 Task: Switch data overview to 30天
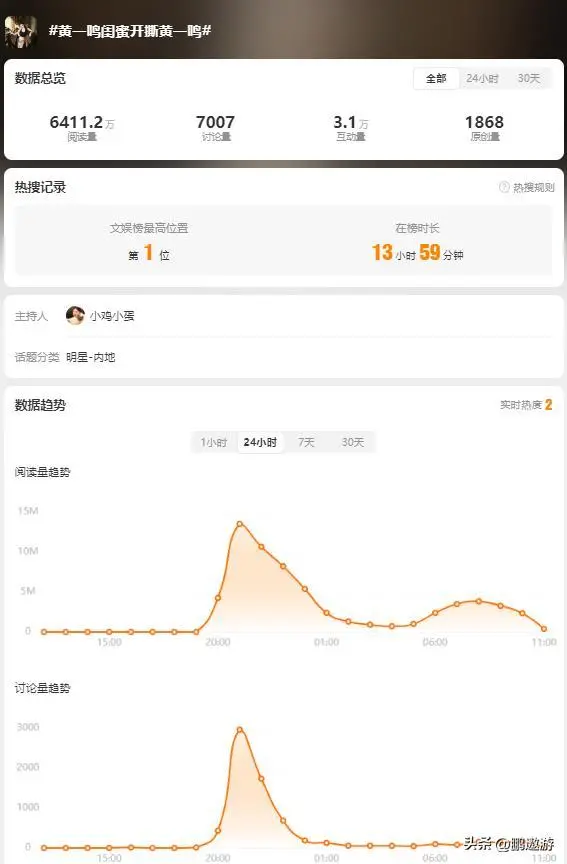pyautogui.click(x=528, y=78)
